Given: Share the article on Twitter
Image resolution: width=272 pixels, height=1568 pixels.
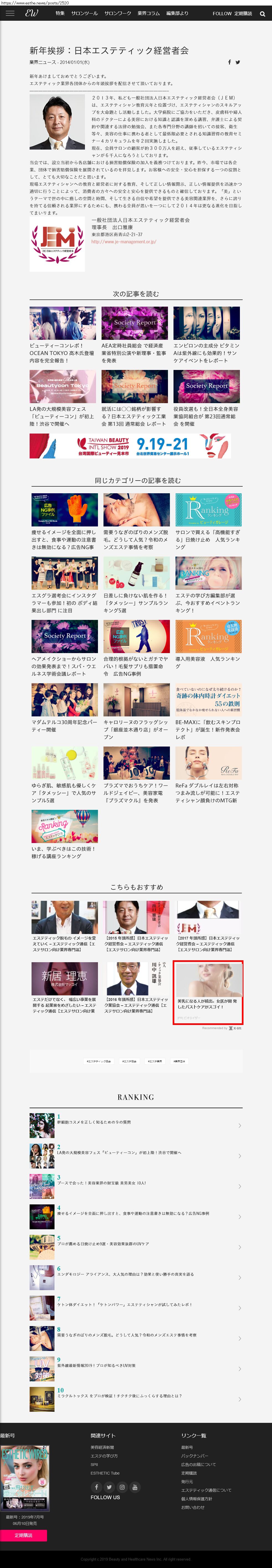Looking at the screenshot, I should (237, 62).
